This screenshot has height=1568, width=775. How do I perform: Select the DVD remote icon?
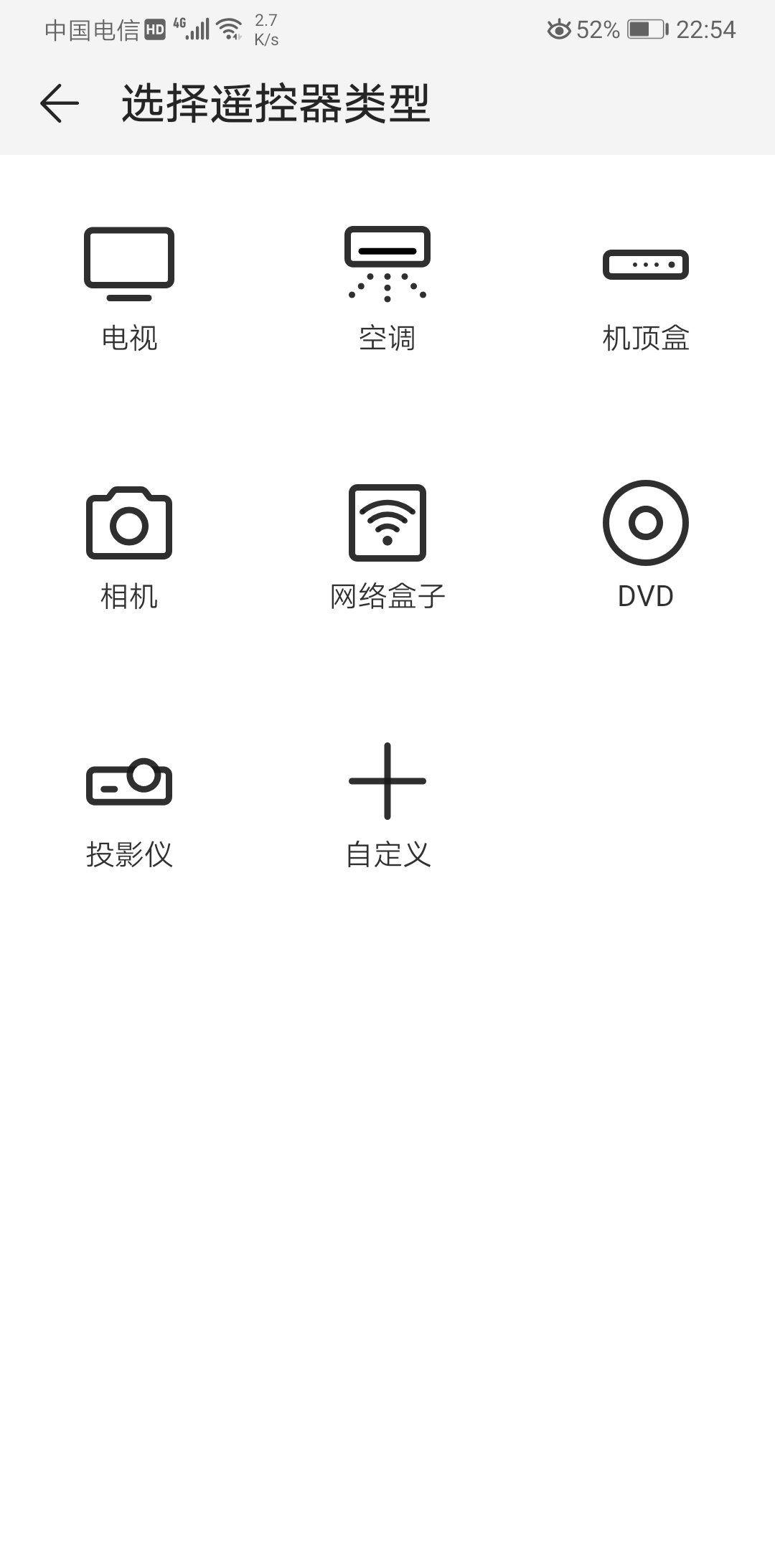tap(644, 524)
